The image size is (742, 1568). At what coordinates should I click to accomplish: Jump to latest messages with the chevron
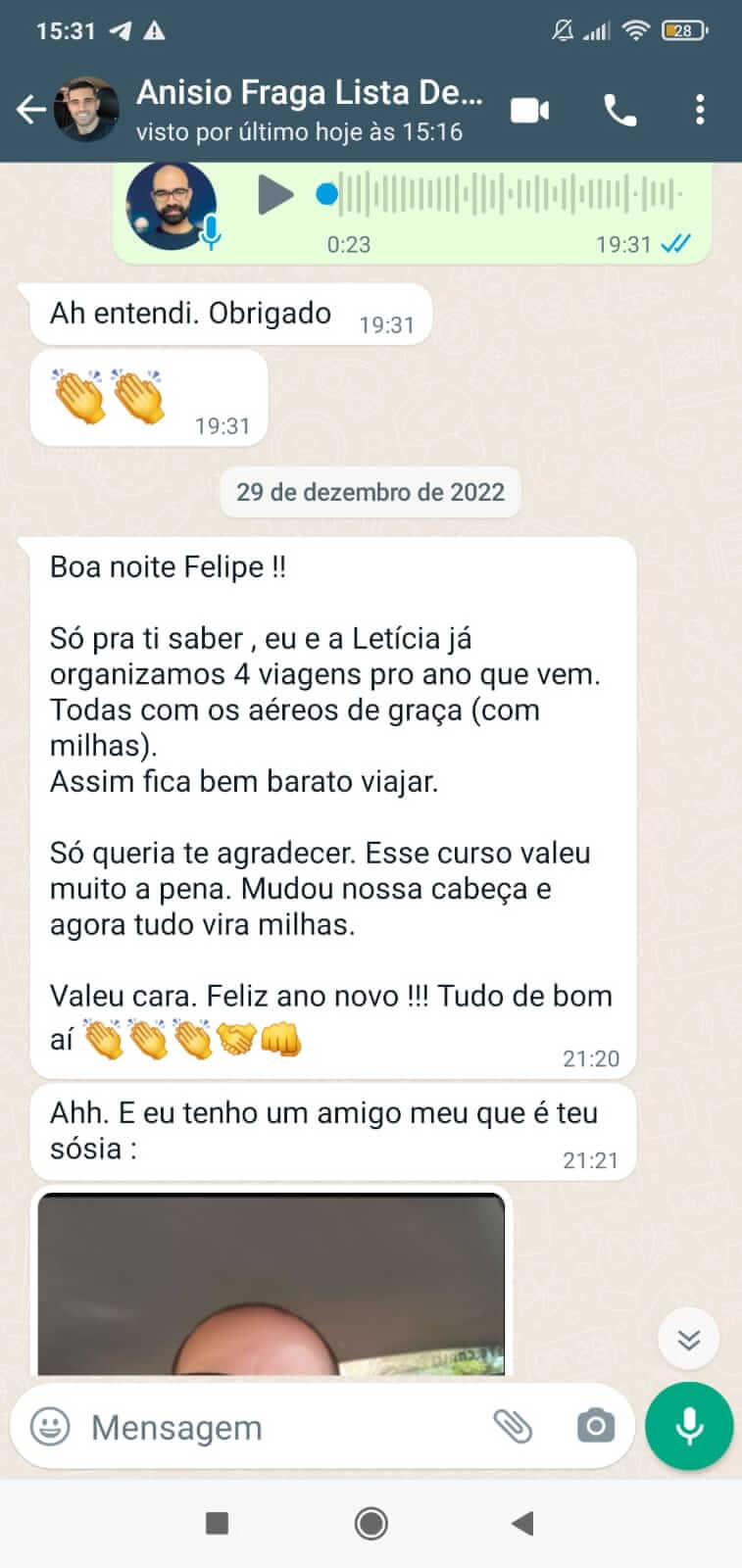tap(688, 1338)
